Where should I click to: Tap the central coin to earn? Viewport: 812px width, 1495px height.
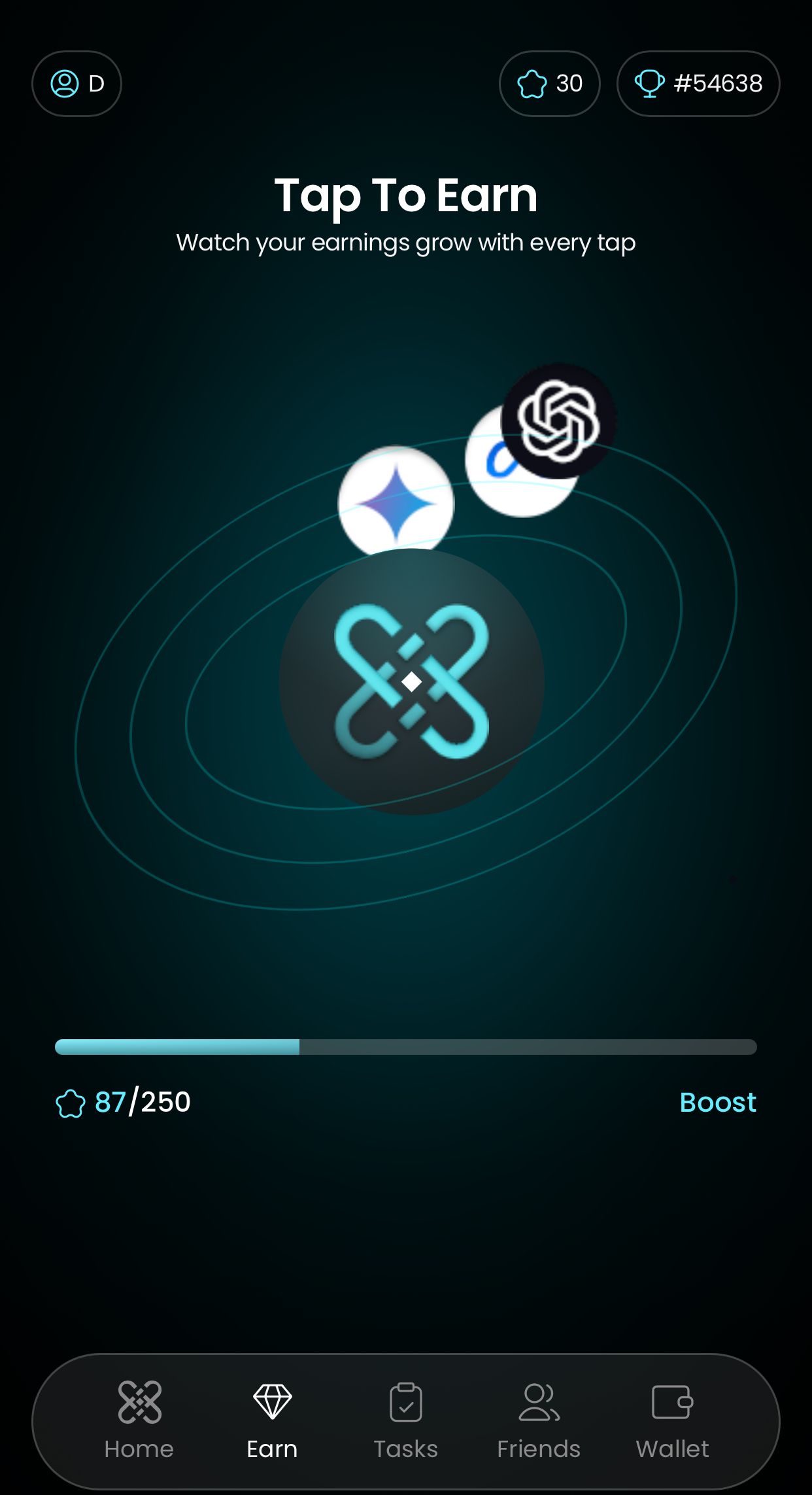411,682
